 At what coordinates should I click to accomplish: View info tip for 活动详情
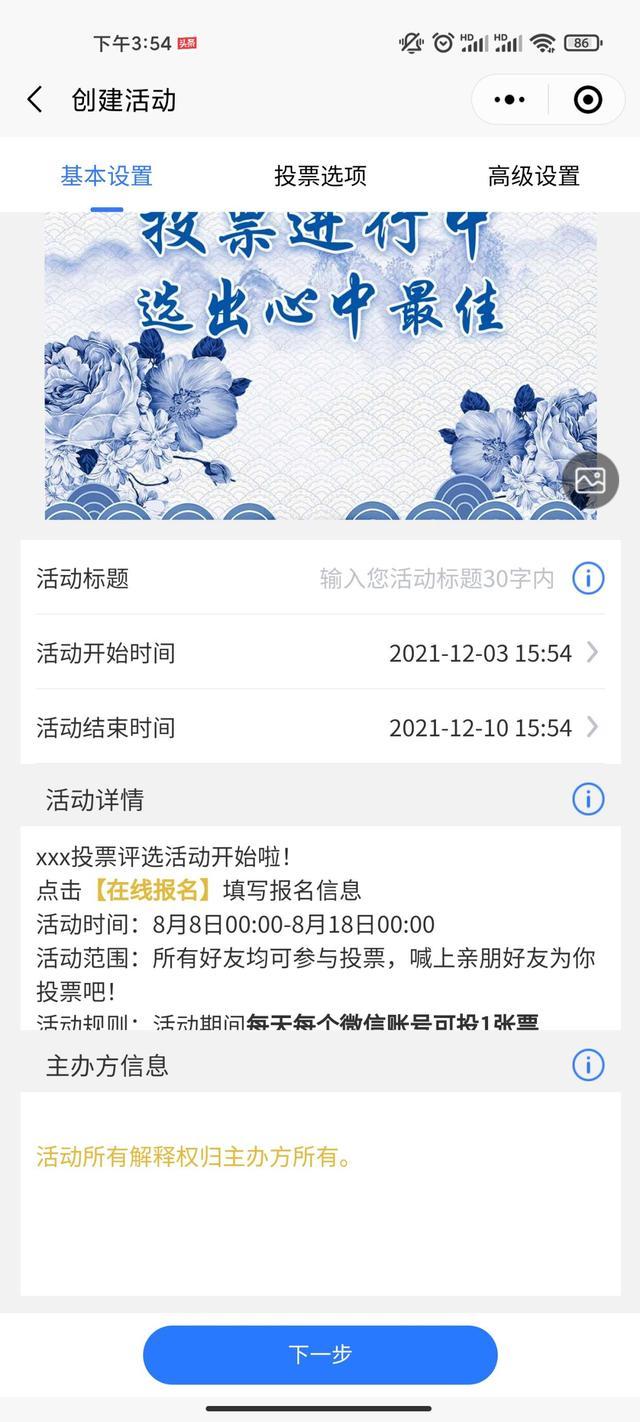588,799
